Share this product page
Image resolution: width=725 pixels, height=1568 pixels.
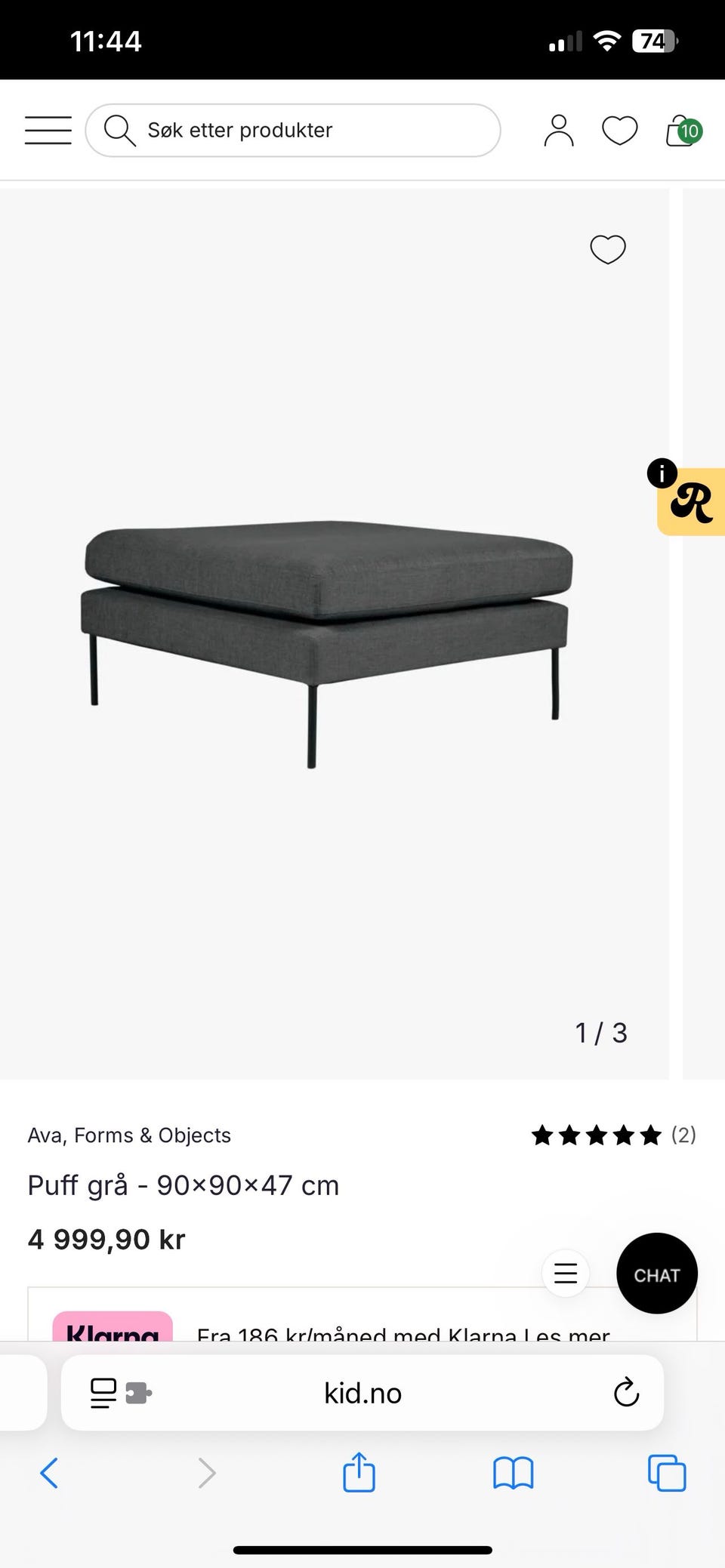[359, 1472]
